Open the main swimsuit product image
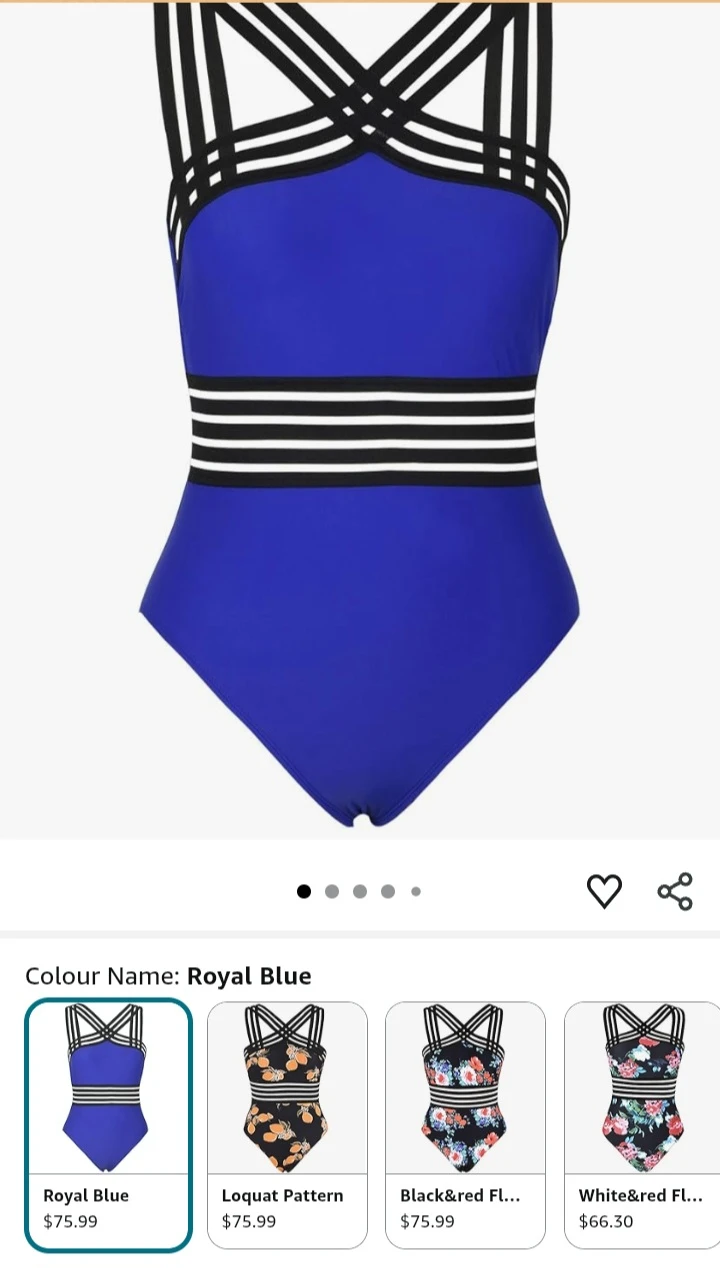 click(x=360, y=420)
